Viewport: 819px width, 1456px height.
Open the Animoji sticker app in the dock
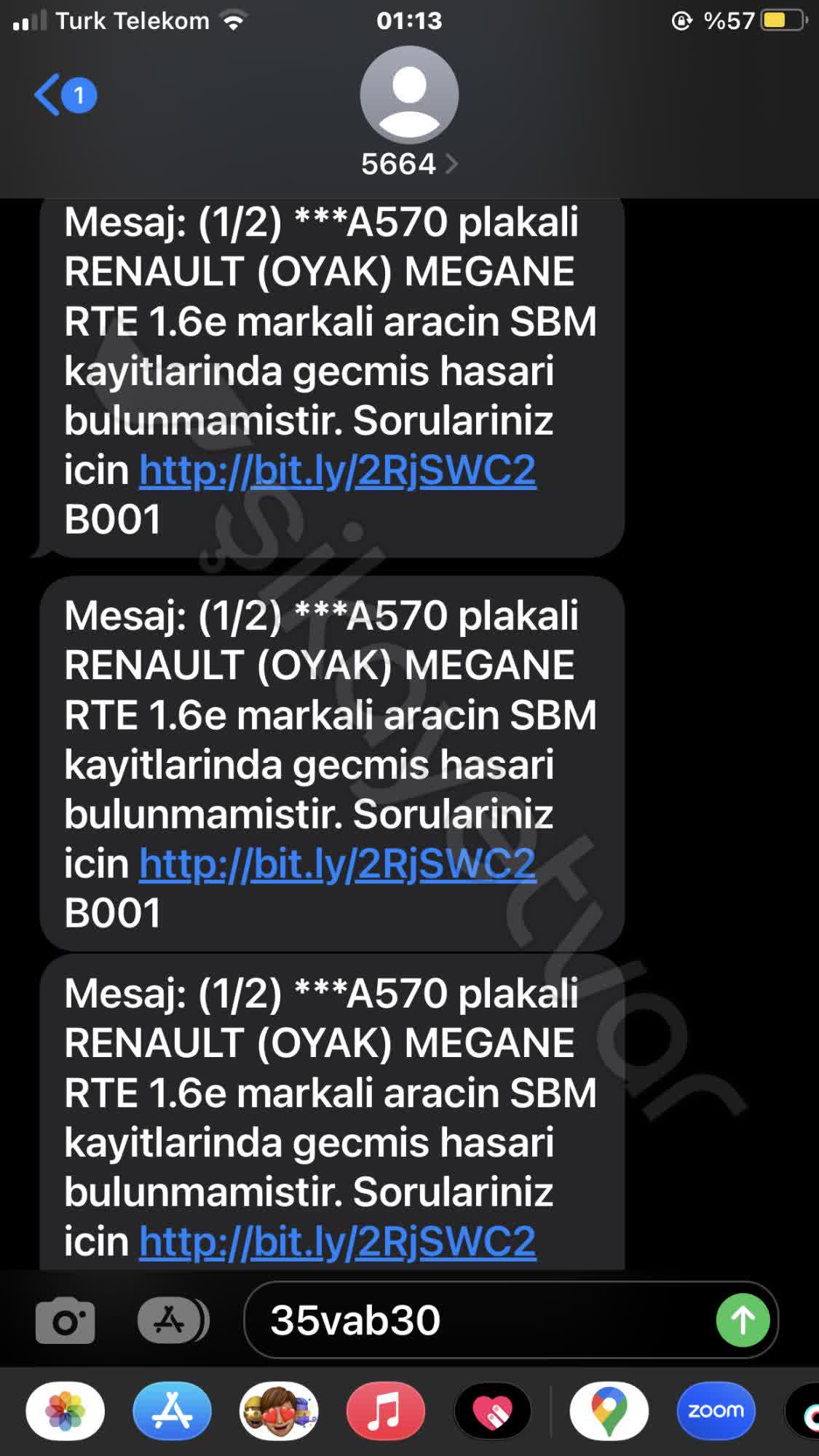coord(280,1410)
